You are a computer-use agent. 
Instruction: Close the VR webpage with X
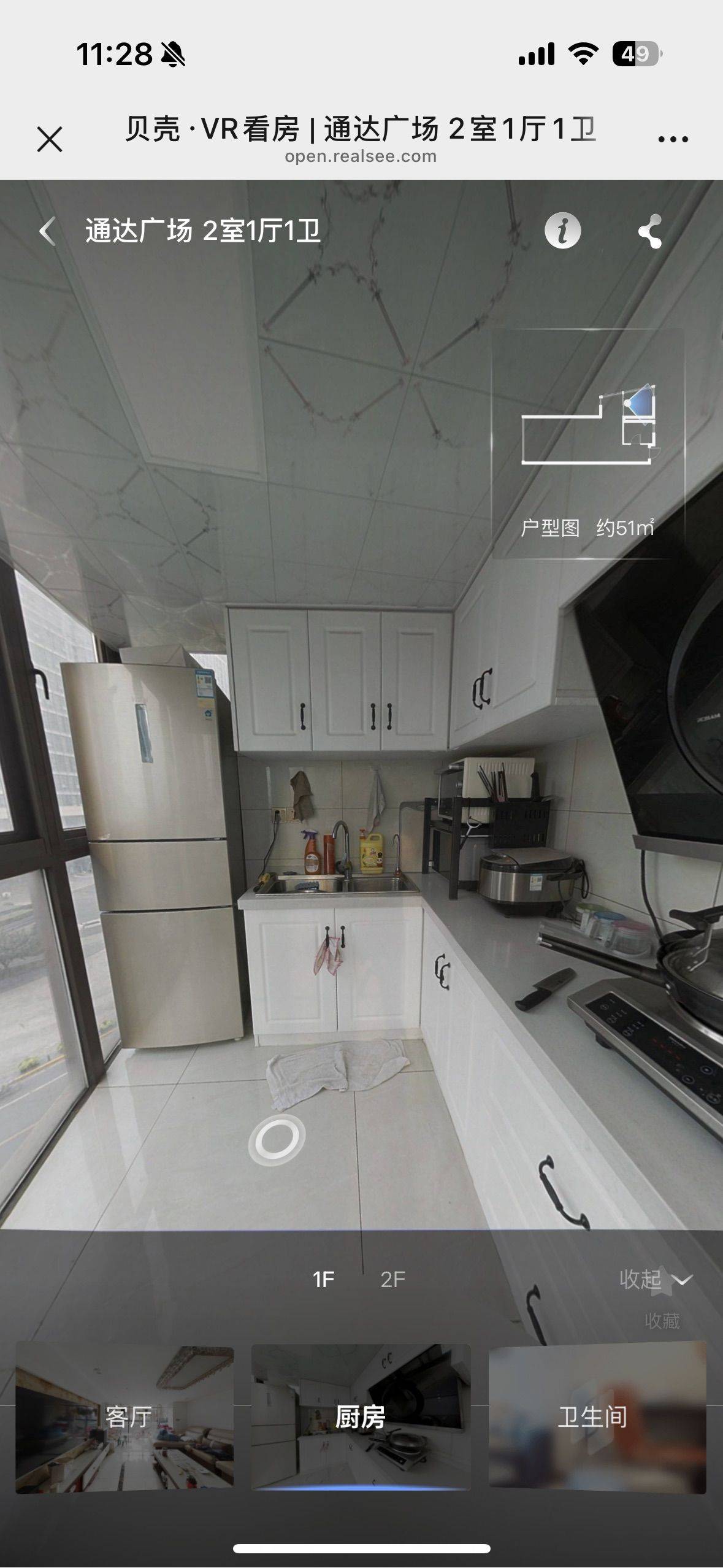coord(50,139)
